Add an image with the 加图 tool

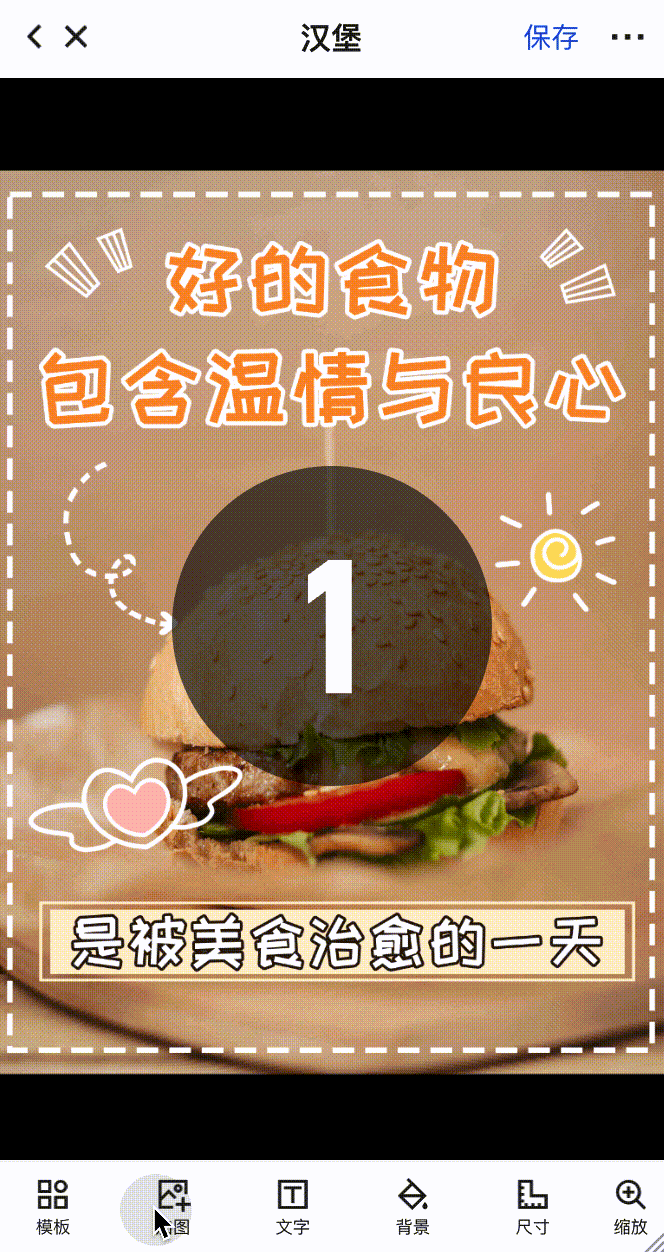pos(173,1206)
